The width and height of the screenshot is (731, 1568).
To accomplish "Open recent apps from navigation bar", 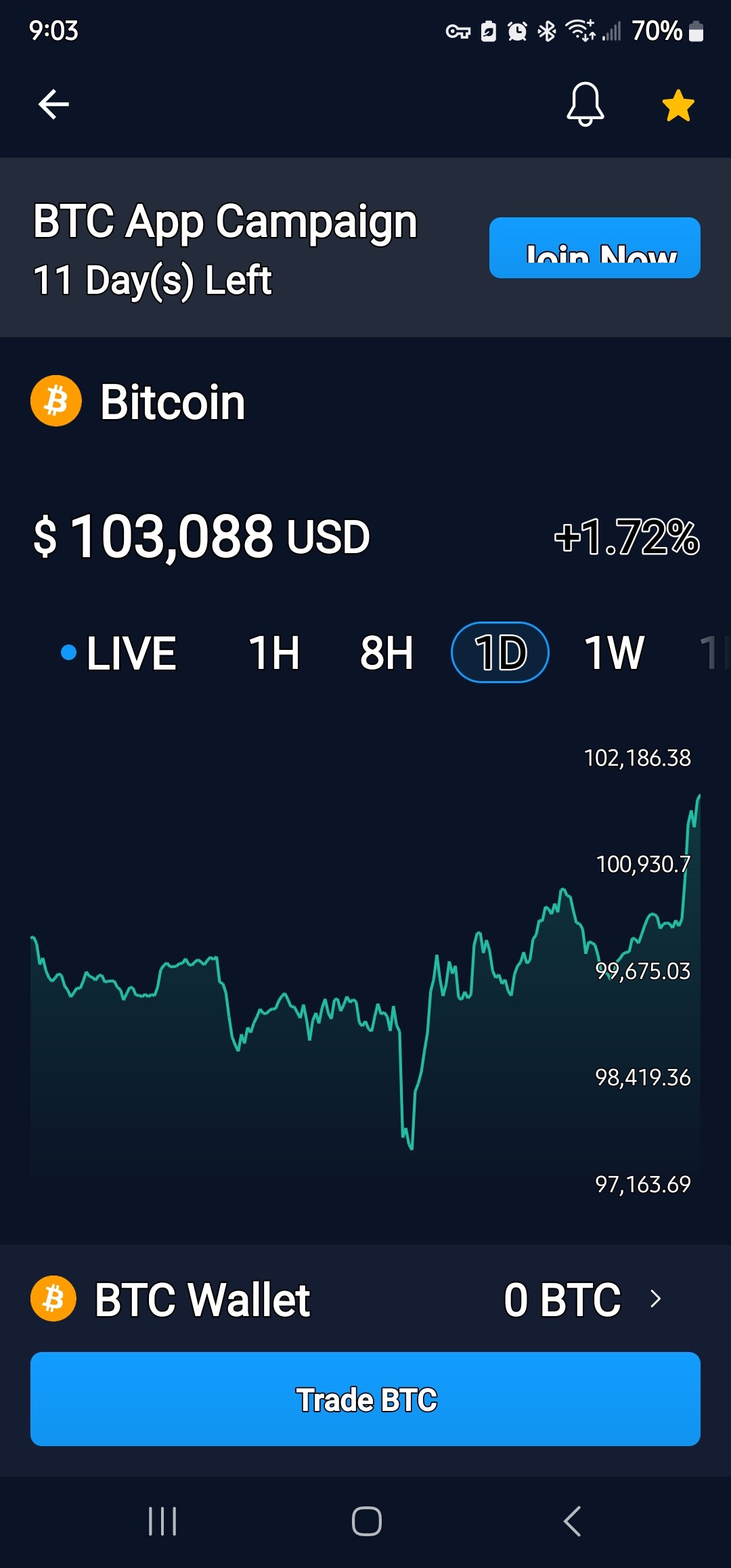I will pyautogui.click(x=162, y=1521).
